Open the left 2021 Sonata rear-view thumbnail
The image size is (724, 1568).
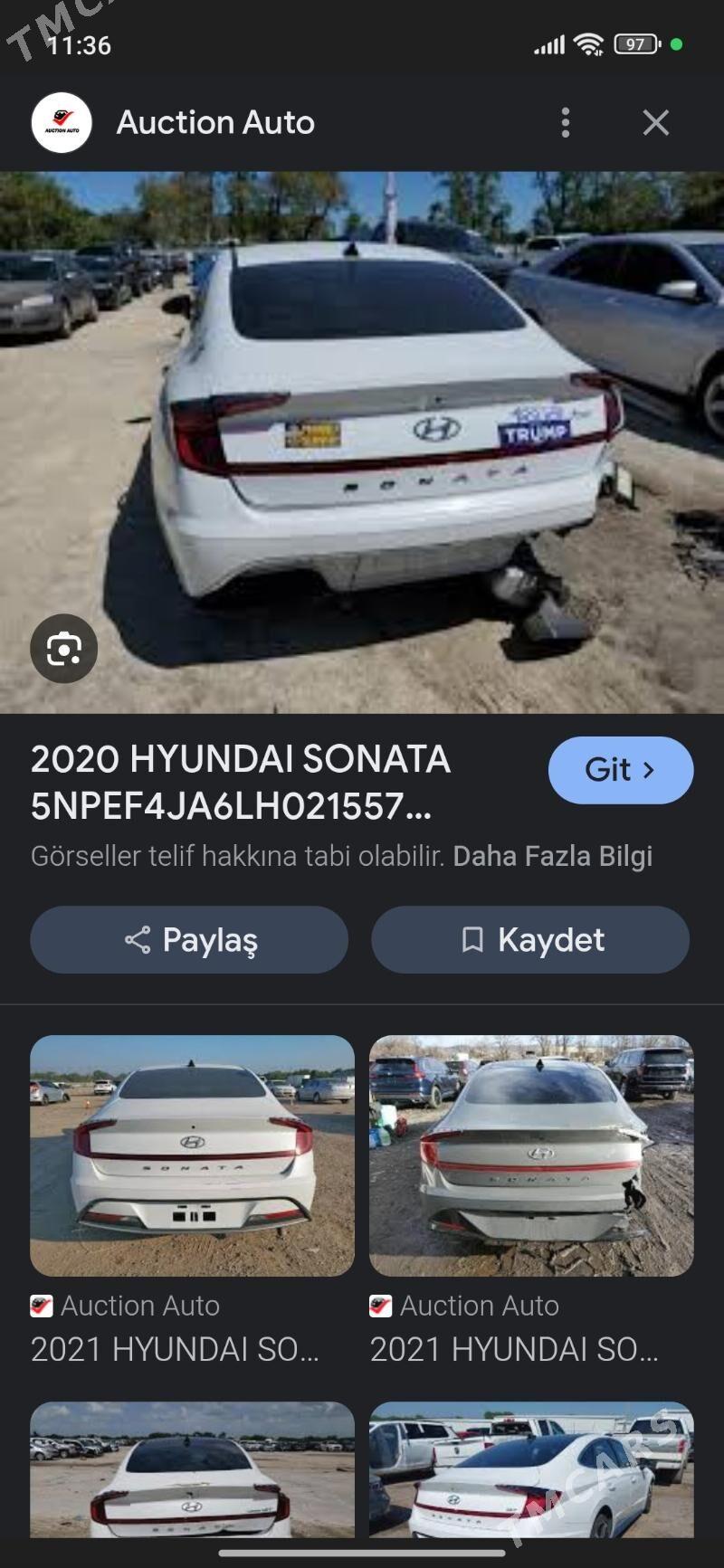click(x=193, y=1153)
